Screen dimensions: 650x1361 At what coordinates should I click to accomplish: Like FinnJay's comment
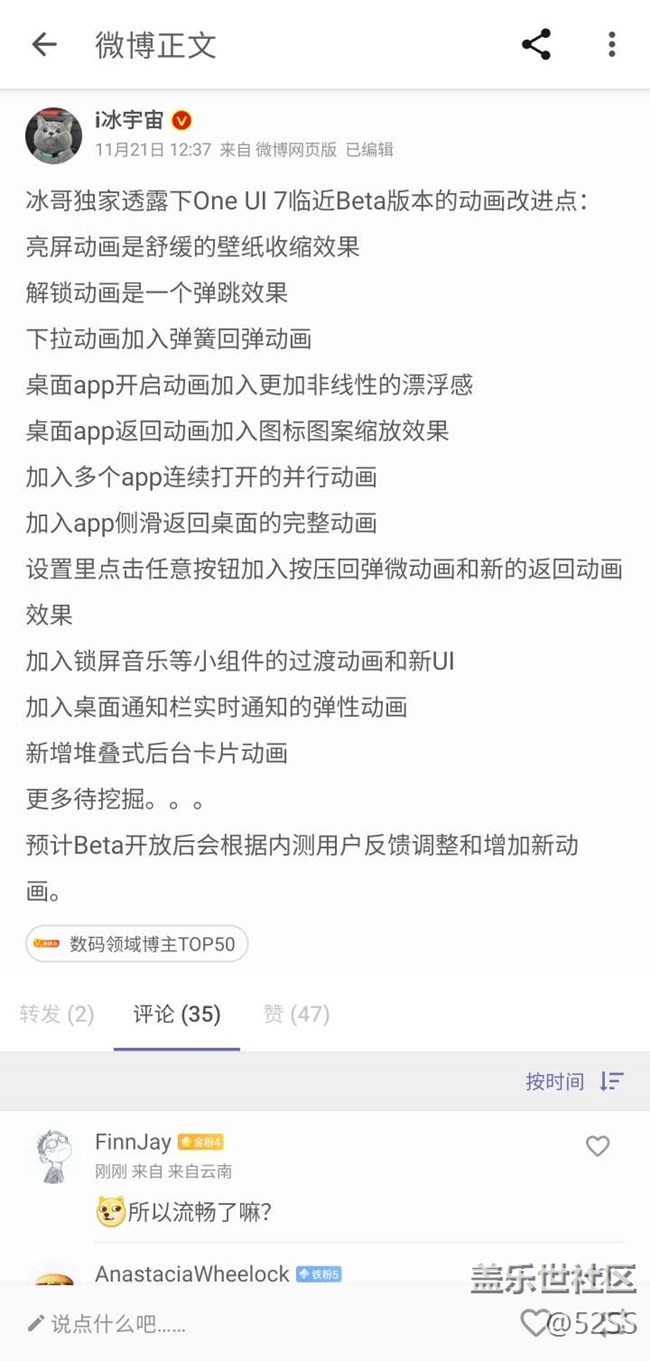[x=598, y=1146]
